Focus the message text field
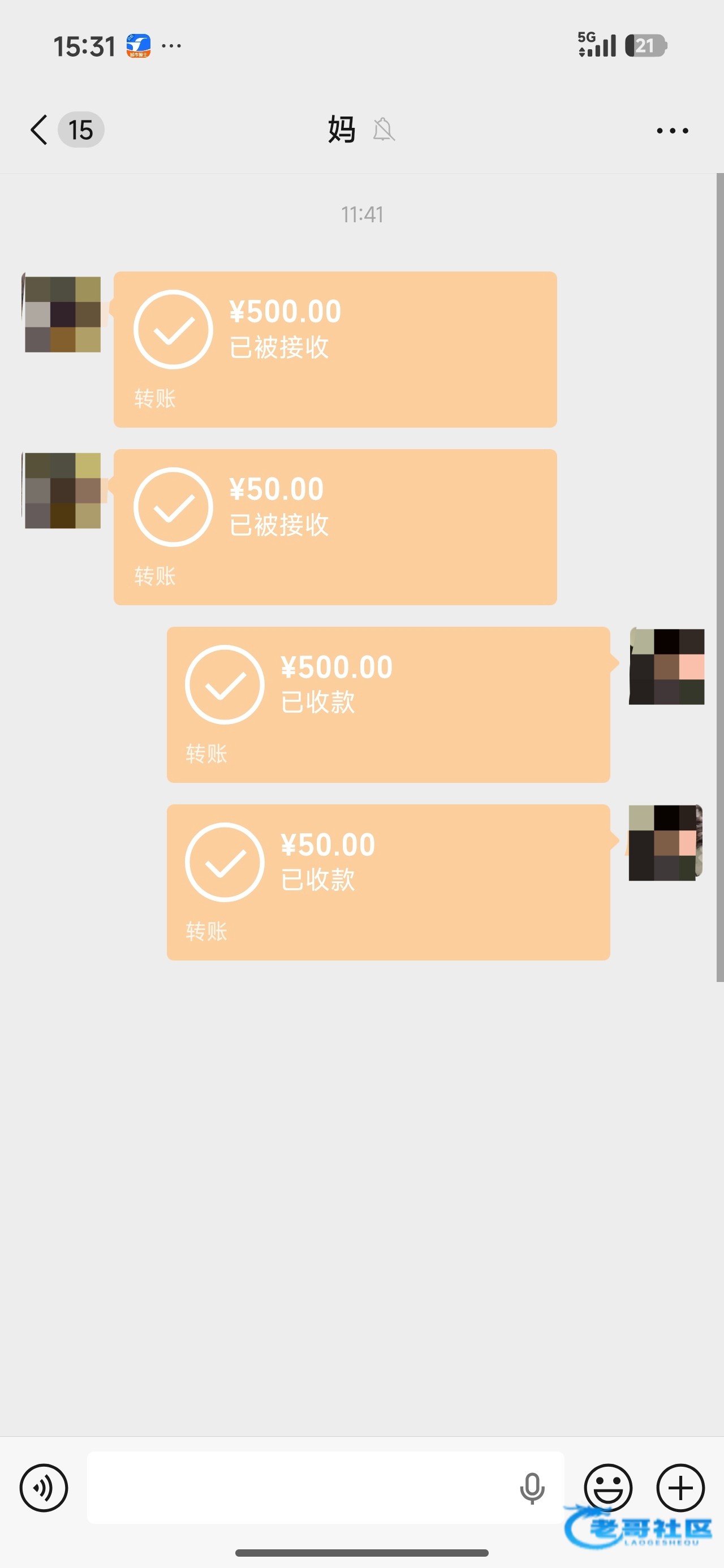Screen dimensions: 724x1568 (x=299, y=1488)
